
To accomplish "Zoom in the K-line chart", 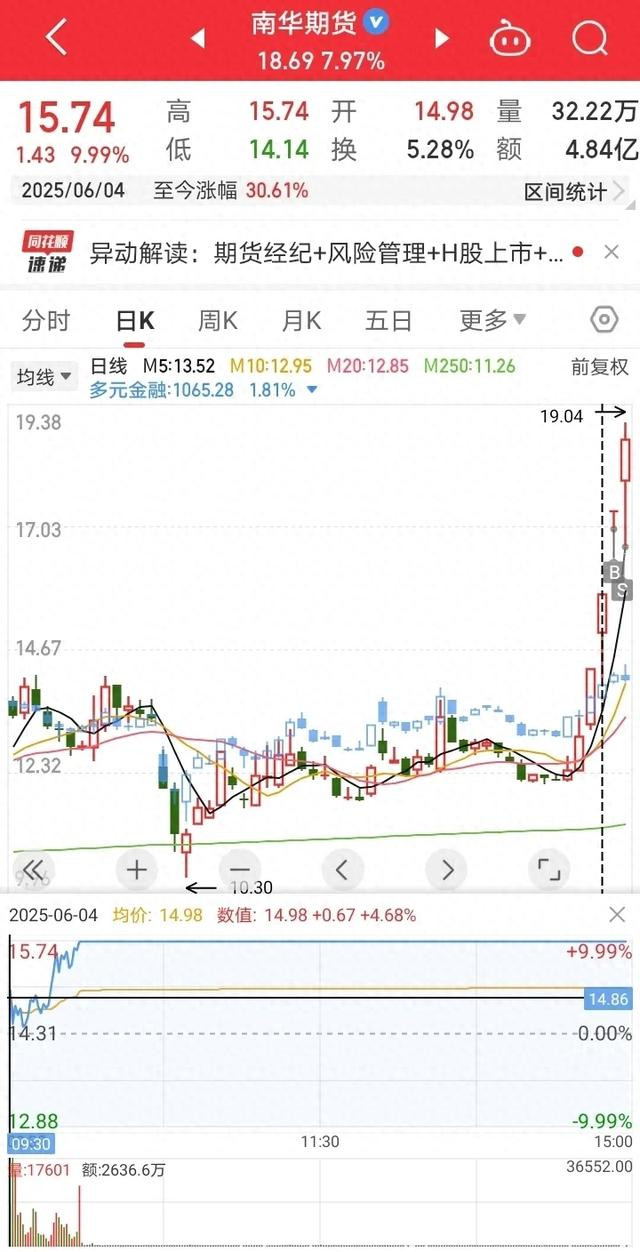I will 137,869.
